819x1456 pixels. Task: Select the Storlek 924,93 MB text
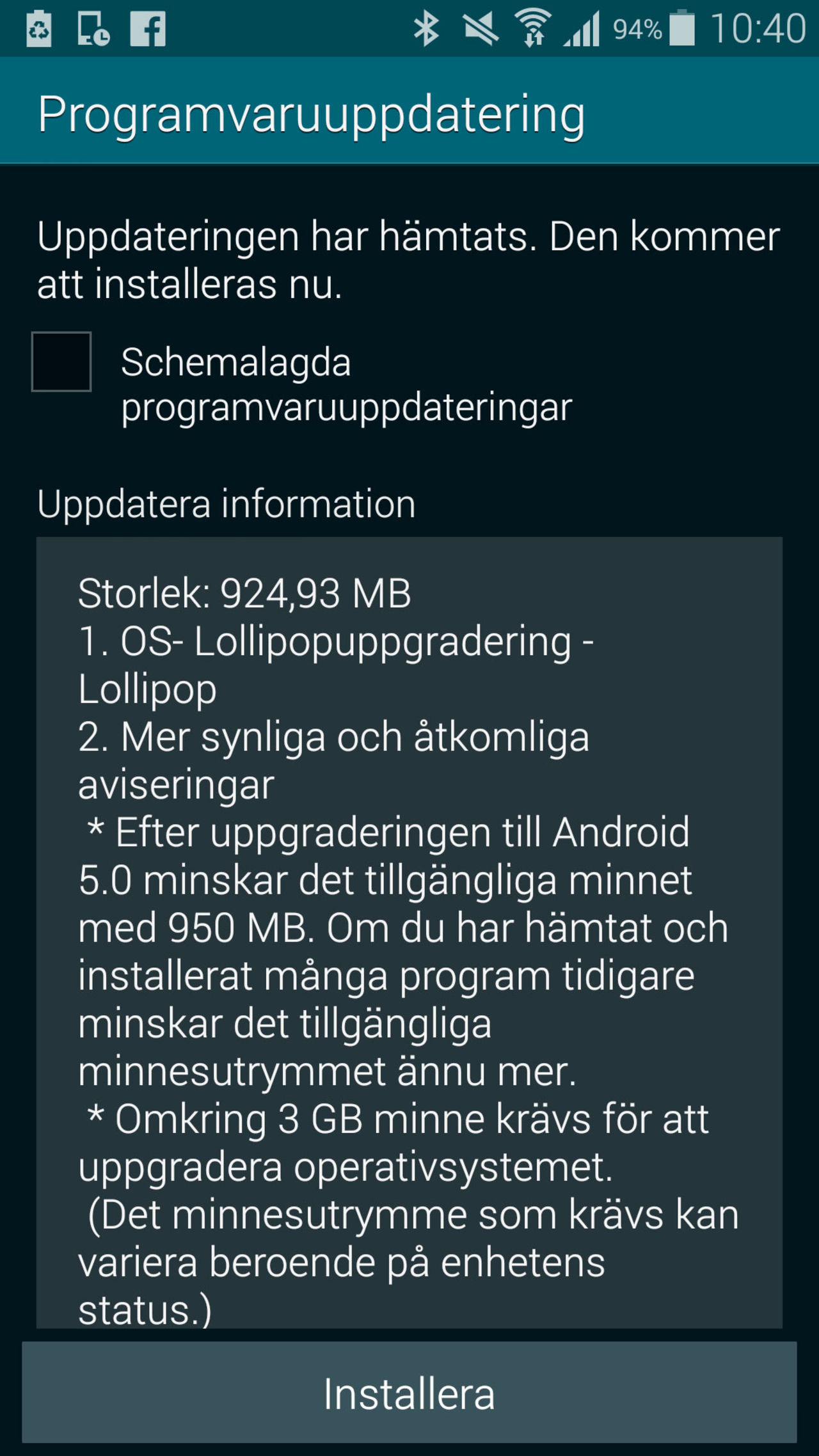point(244,595)
